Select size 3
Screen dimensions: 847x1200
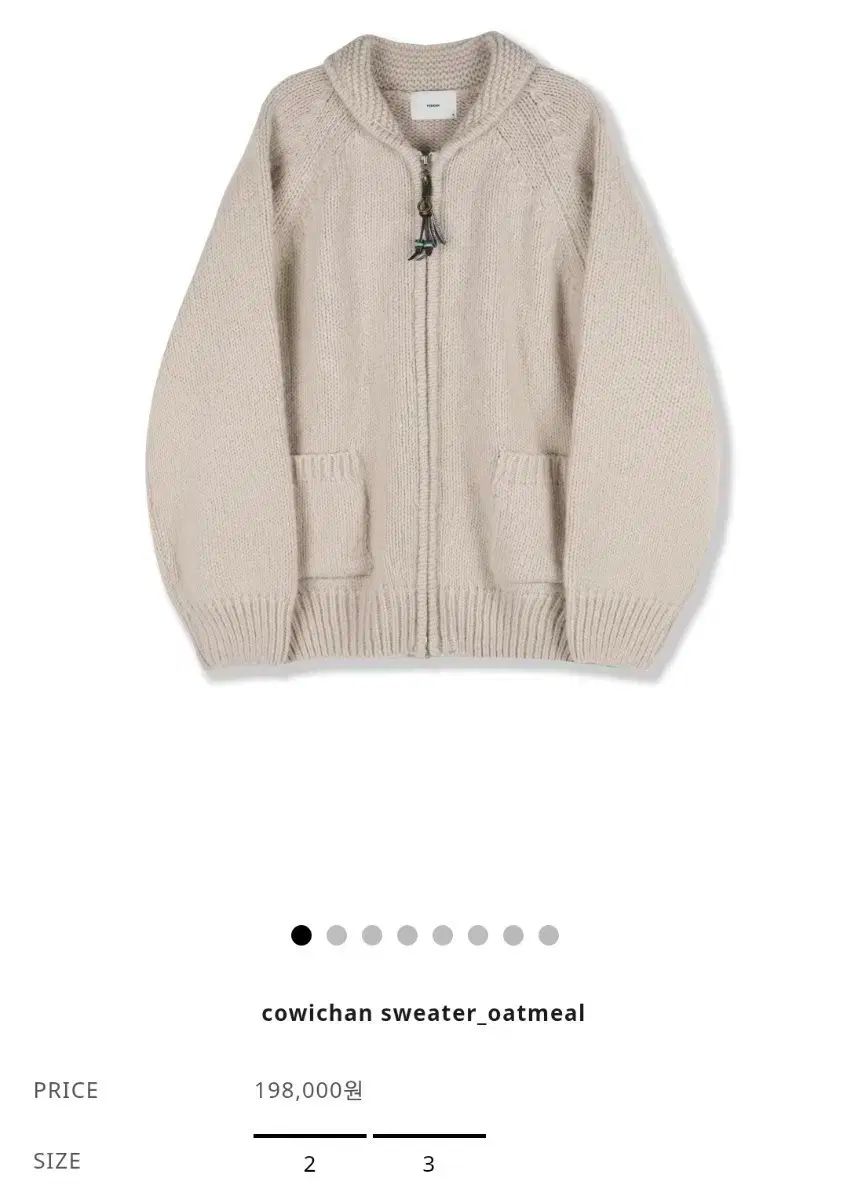coord(429,1163)
